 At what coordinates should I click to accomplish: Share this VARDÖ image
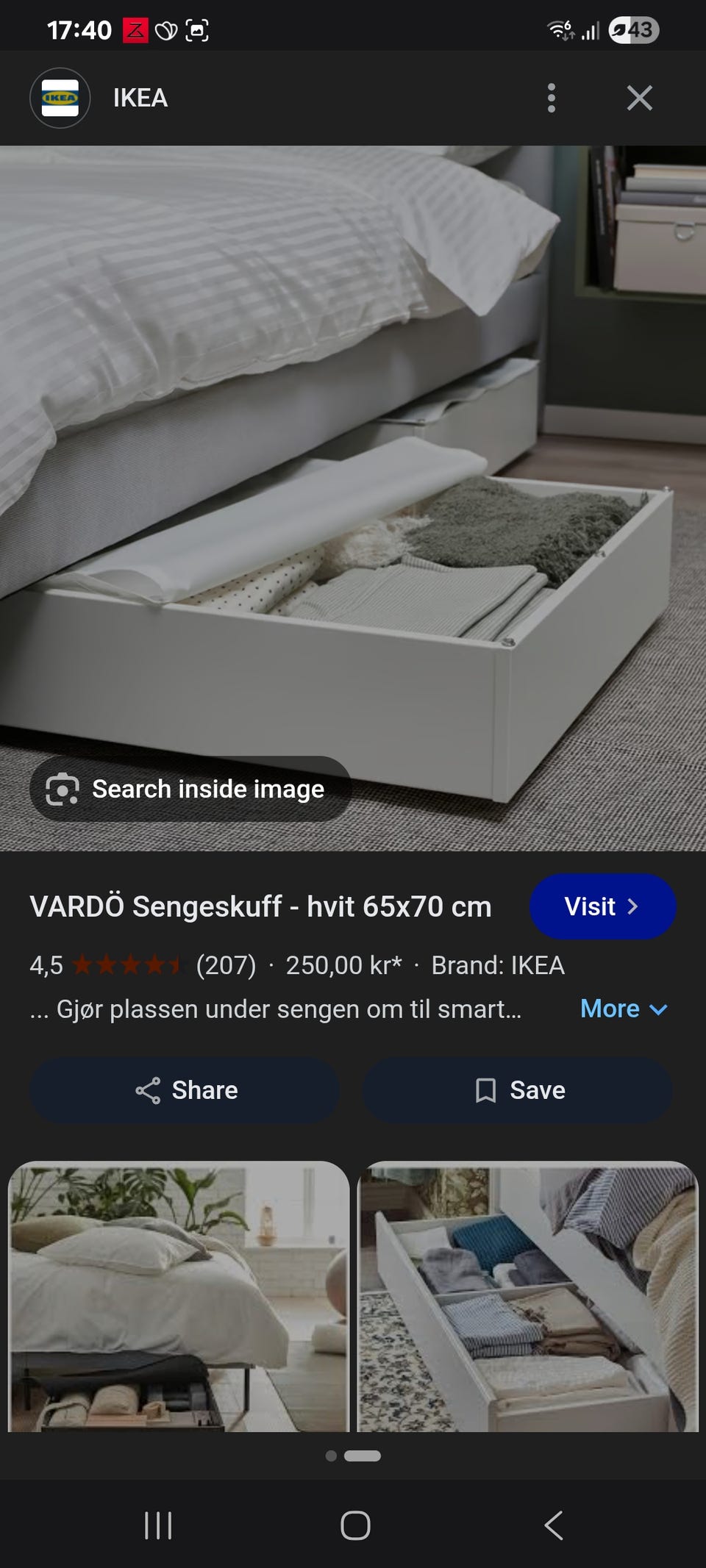tap(185, 1090)
